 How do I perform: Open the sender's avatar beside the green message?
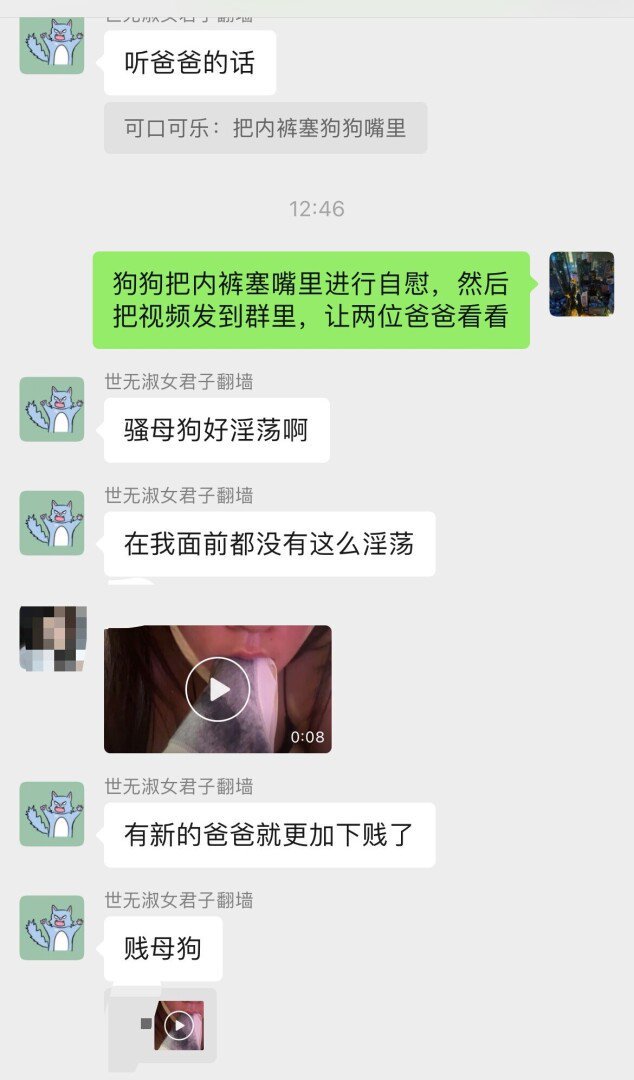[x=581, y=284]
